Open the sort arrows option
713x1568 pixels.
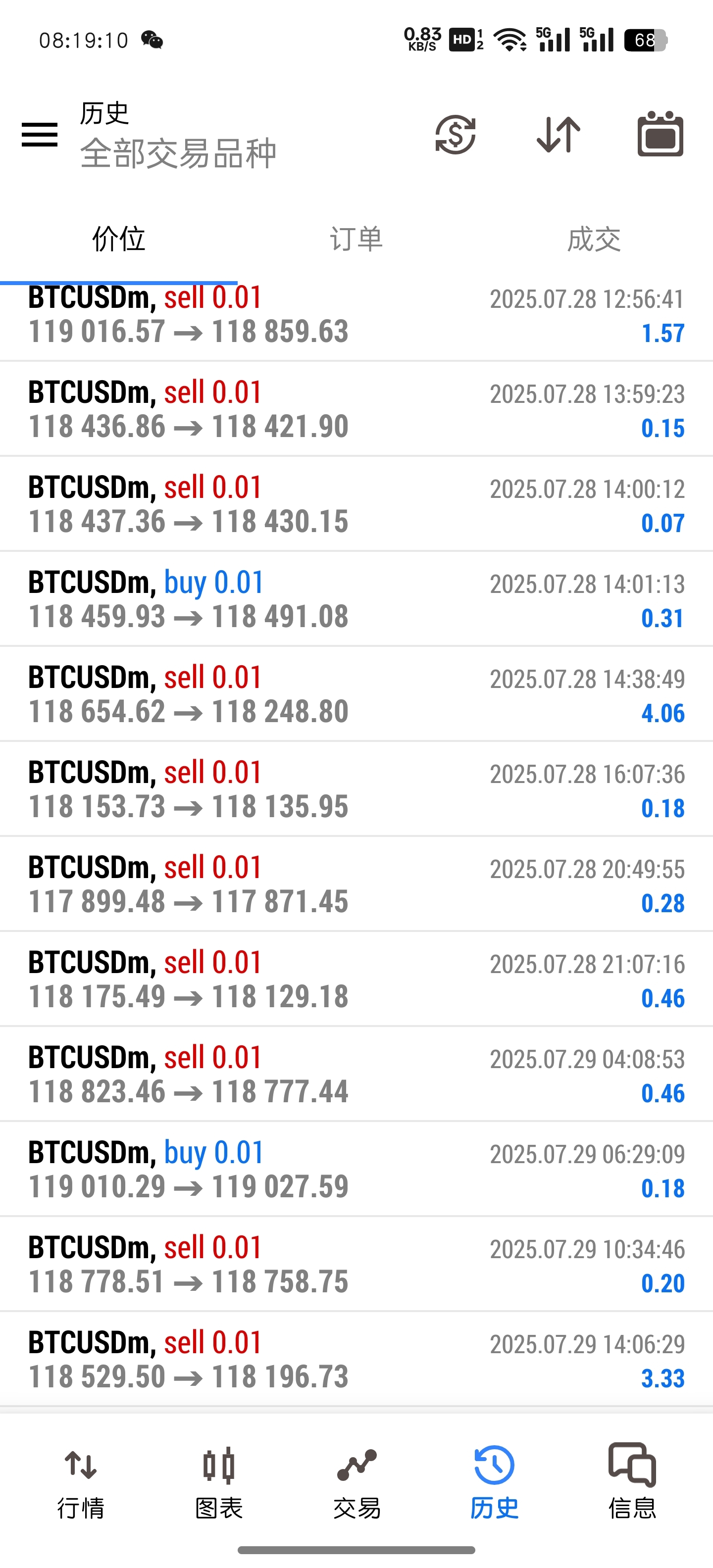pos(559,134)
